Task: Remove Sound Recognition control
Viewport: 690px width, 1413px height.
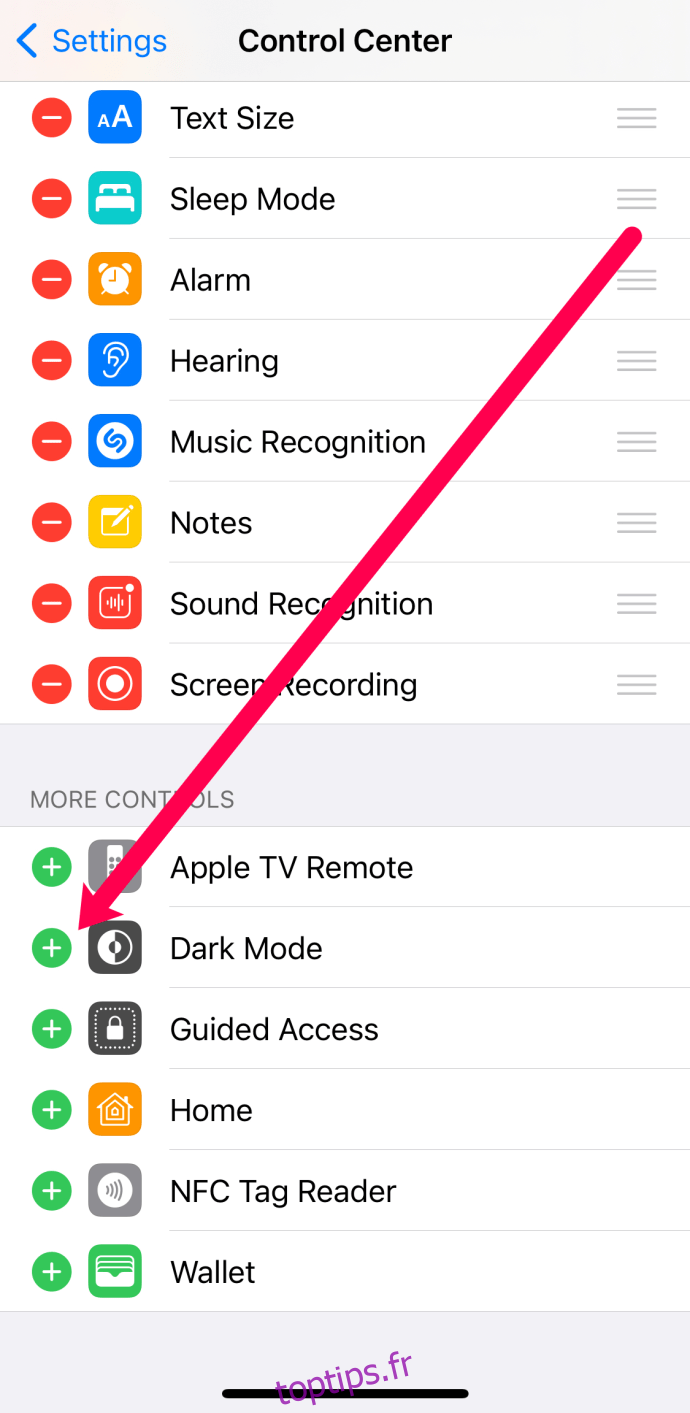Action: pyautogui.click(x=52, y=604)
